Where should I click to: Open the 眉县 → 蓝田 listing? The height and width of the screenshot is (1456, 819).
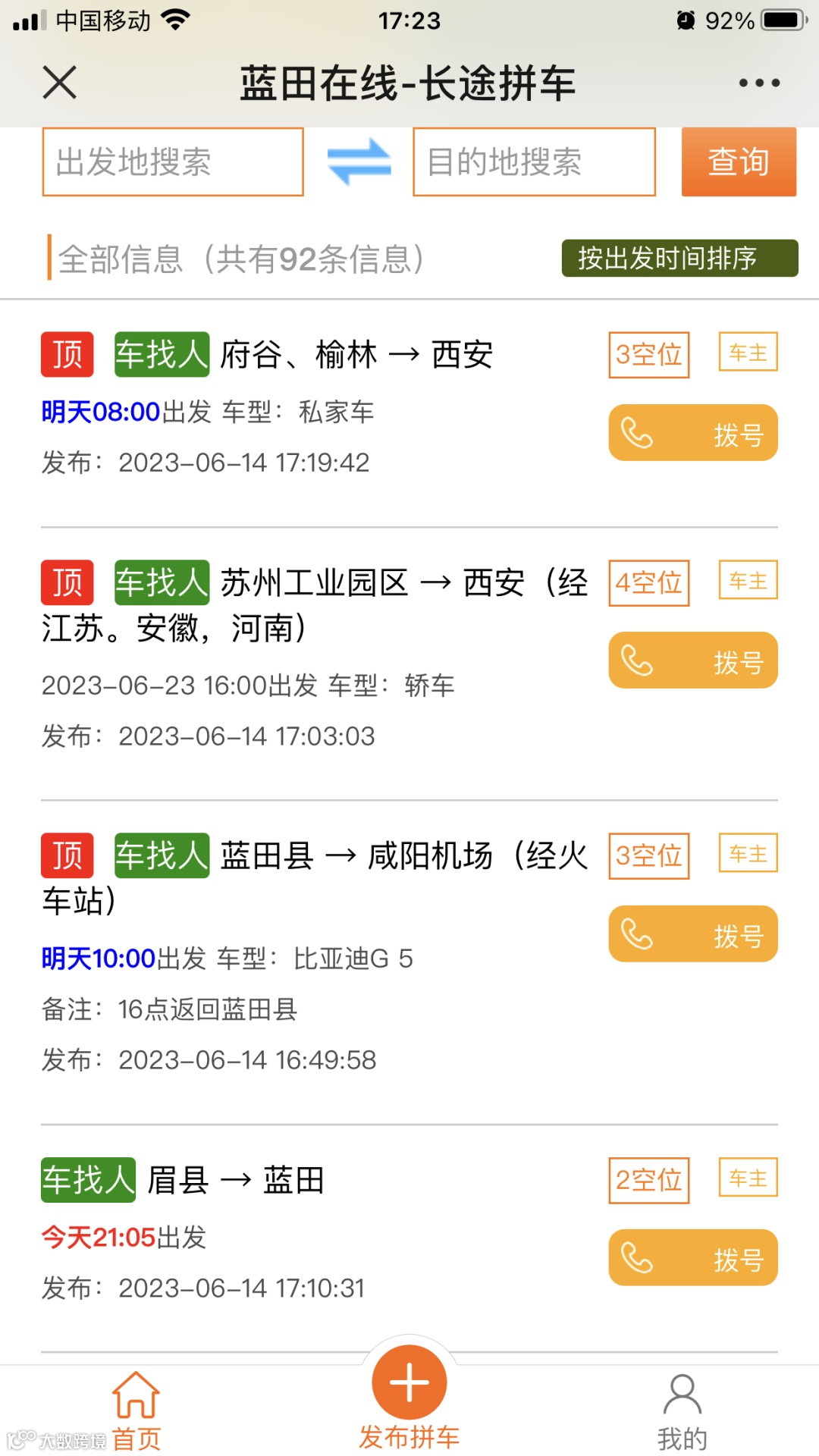[x=235, y=1181]
